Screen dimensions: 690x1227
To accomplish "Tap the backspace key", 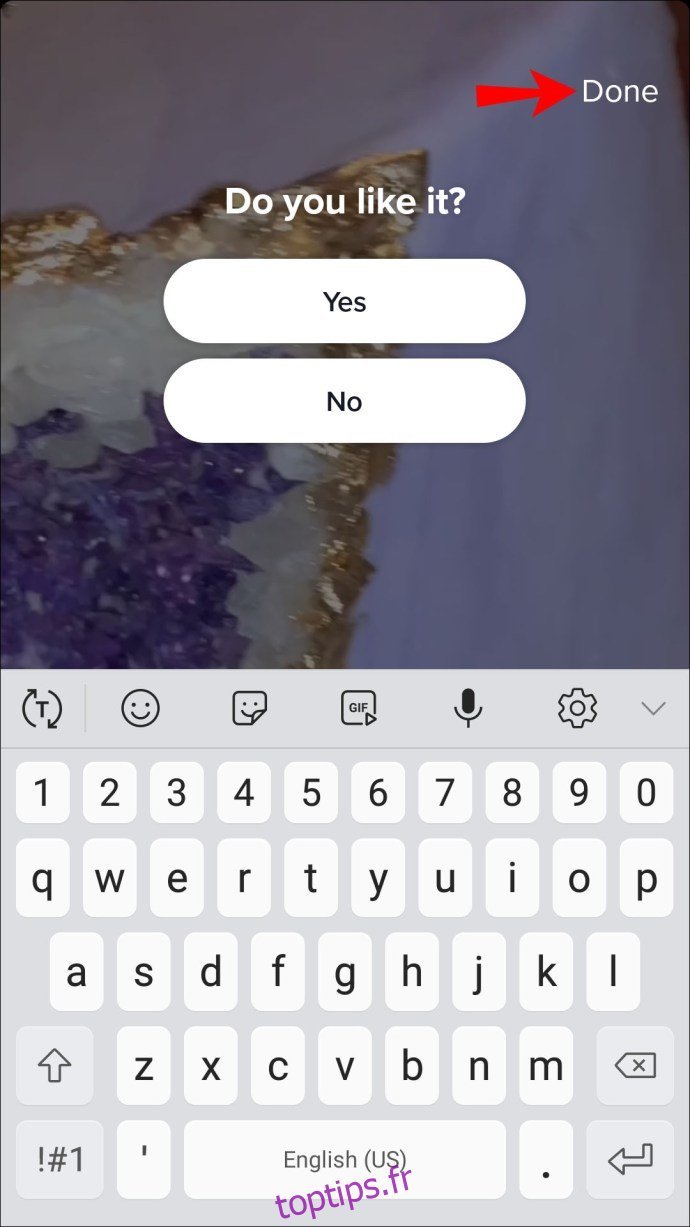I will pos(635,1066).
